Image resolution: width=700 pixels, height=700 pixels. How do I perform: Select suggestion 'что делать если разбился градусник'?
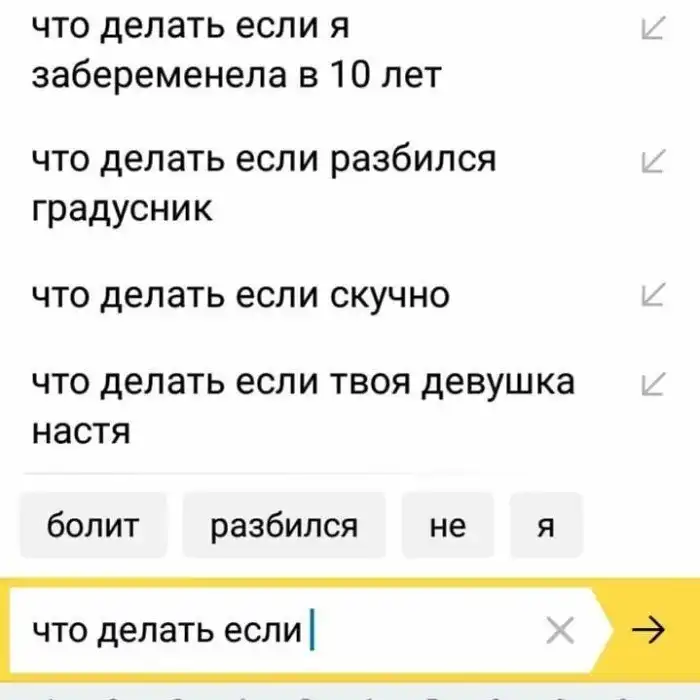263,184
